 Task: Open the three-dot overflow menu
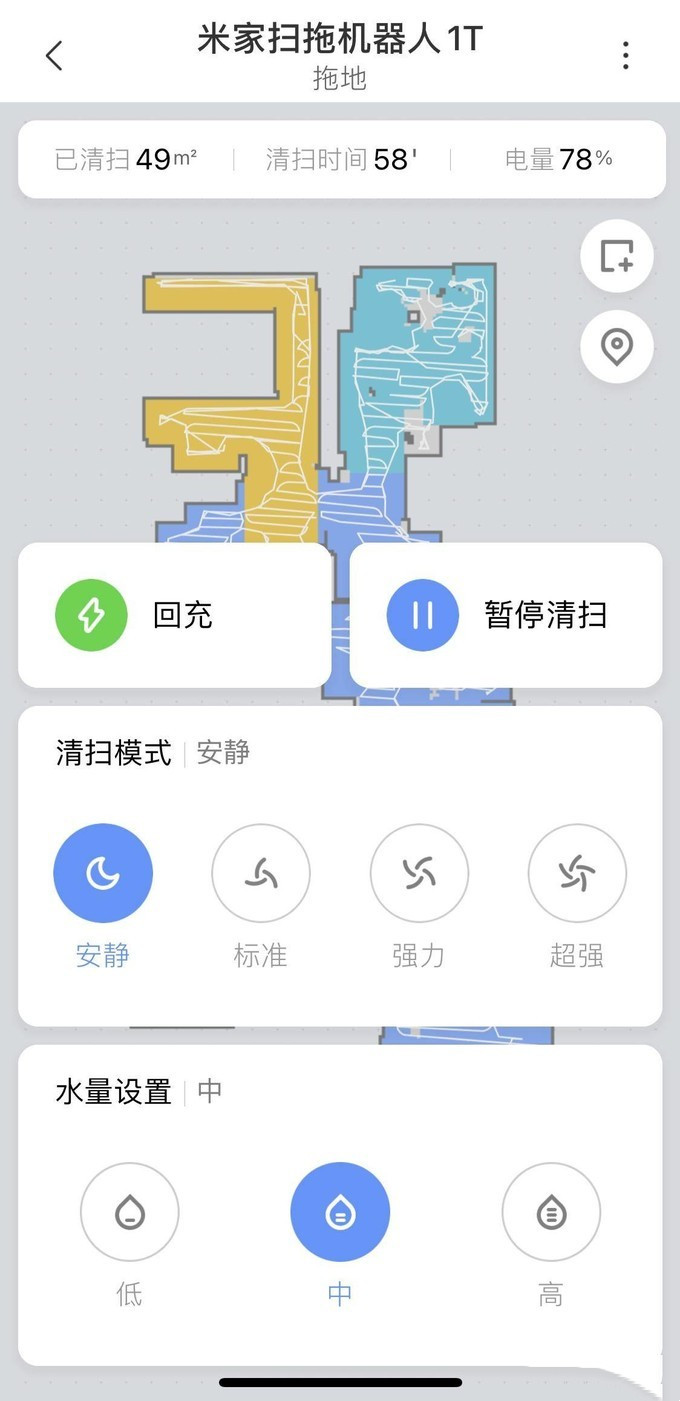[626, 55]
